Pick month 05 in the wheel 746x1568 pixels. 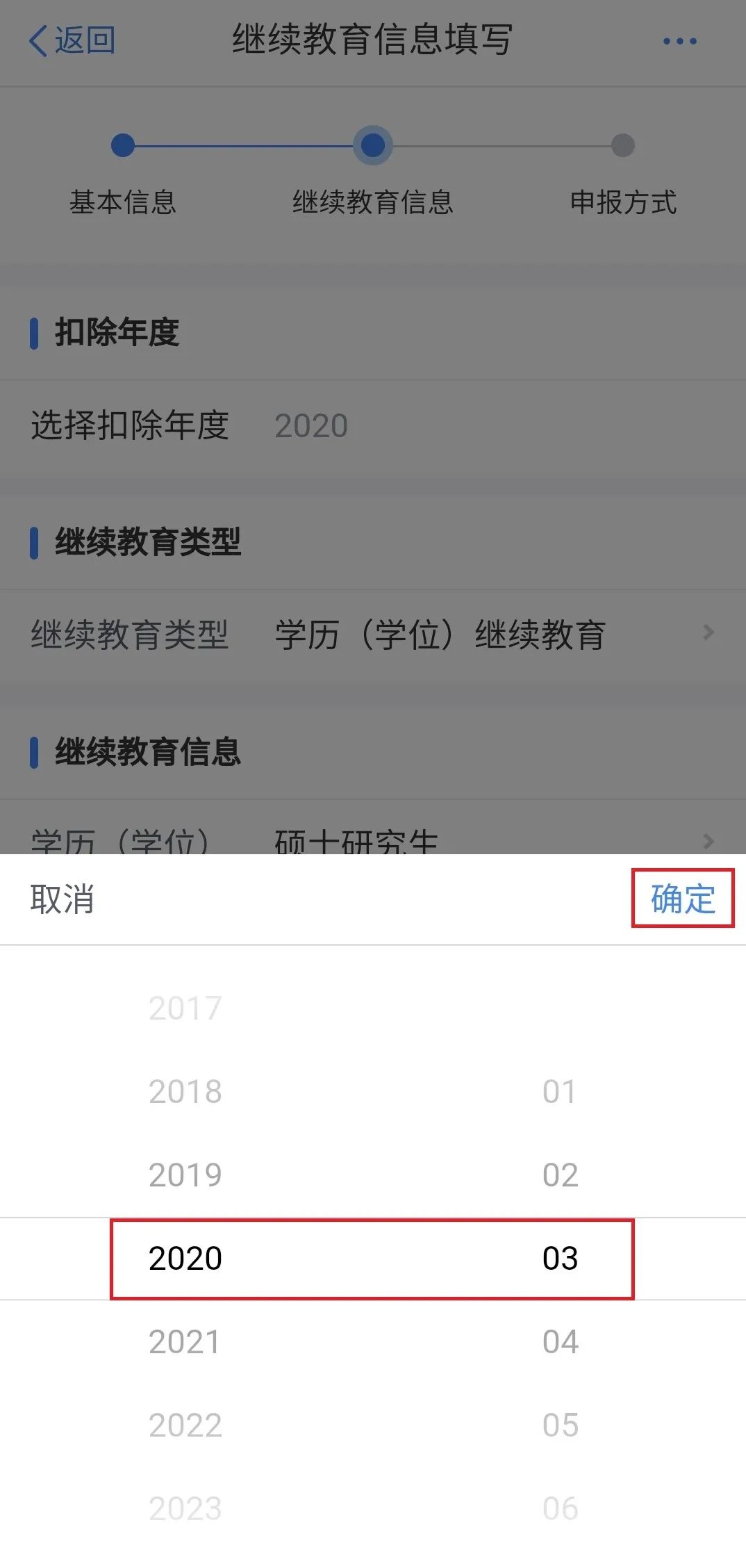pos(560,1425)
